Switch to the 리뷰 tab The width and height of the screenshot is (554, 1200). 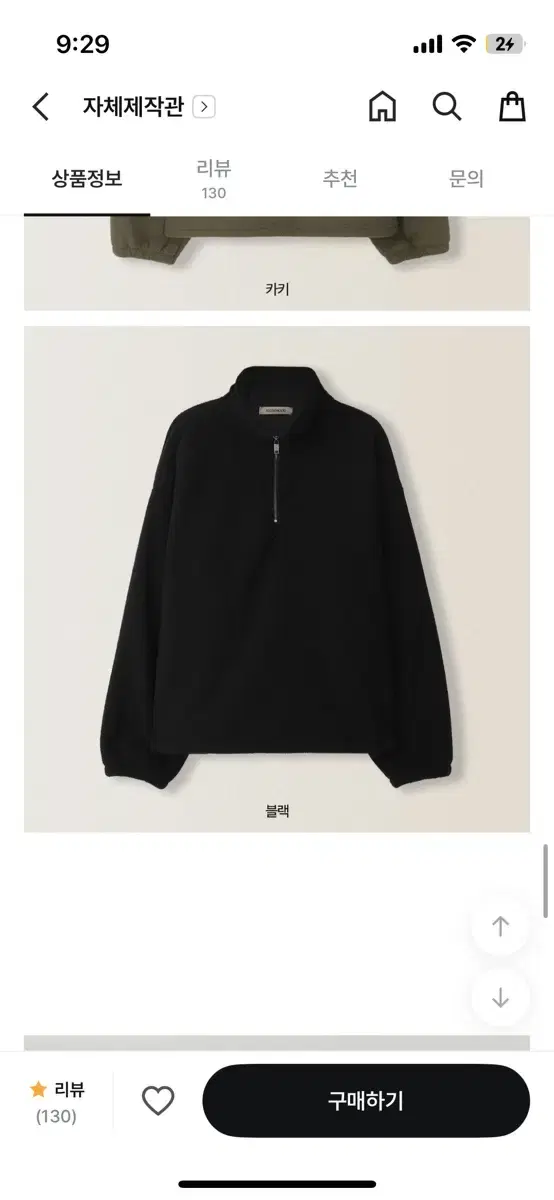click(214, 180)
